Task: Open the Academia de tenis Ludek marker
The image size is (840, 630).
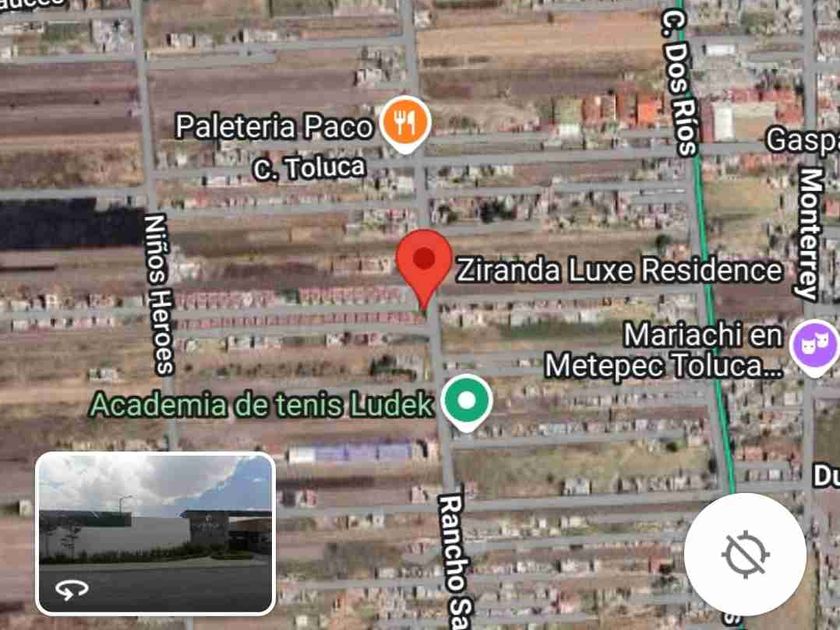Action: point(467,403)
